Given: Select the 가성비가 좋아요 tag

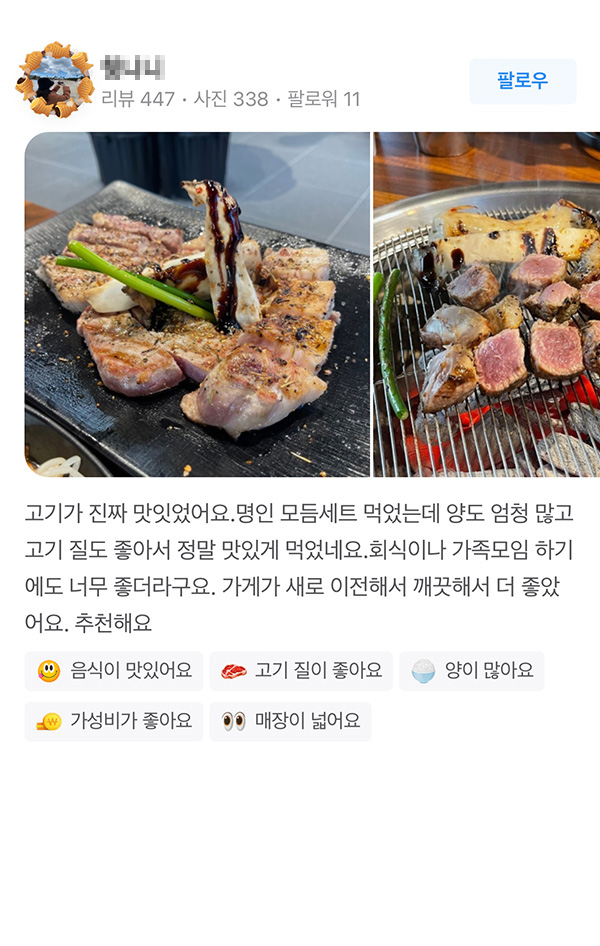Looking at the screenshot, I should pyautogui.click(x=114, y=721).
